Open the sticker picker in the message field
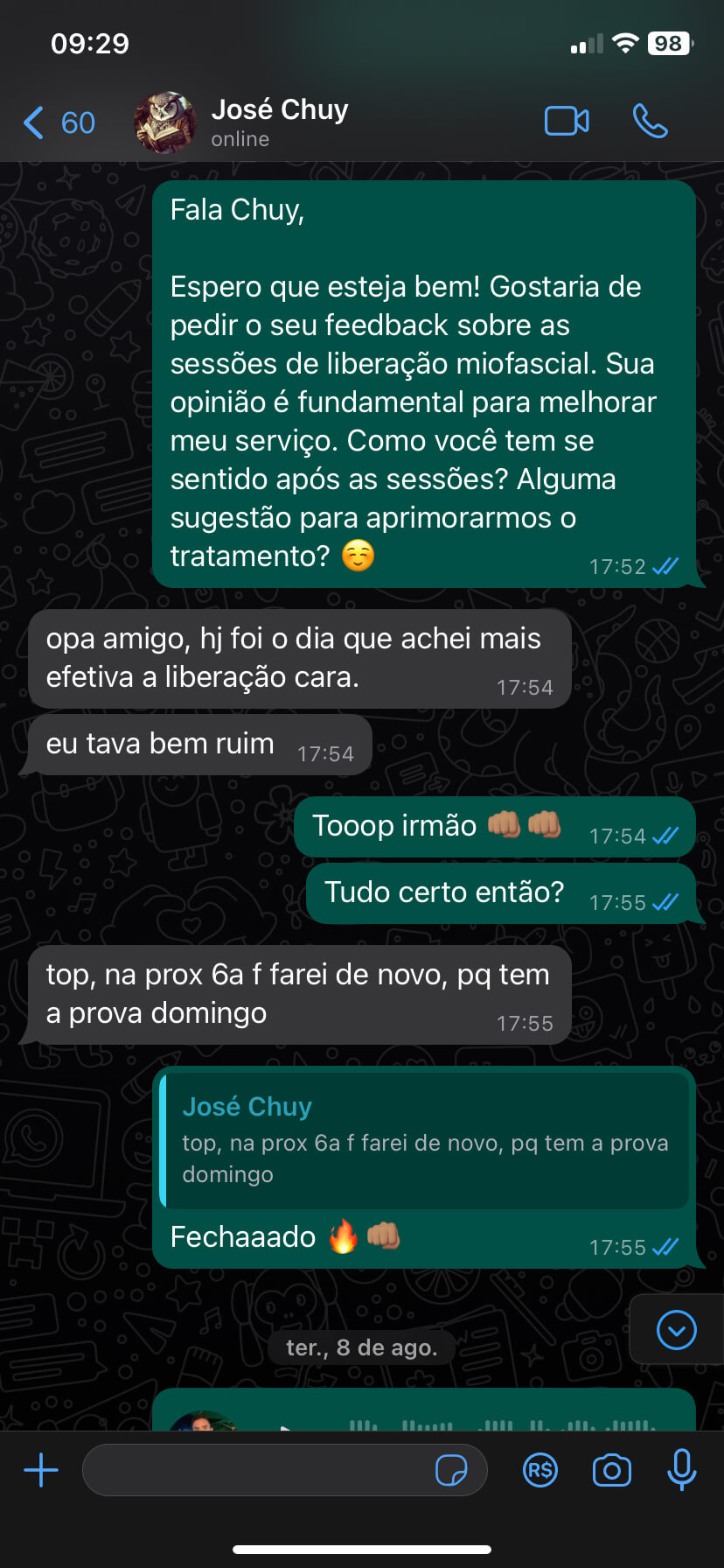The width and height of the screenshot is (724, 1568). pyautogui.click(x=451, y=1471)
